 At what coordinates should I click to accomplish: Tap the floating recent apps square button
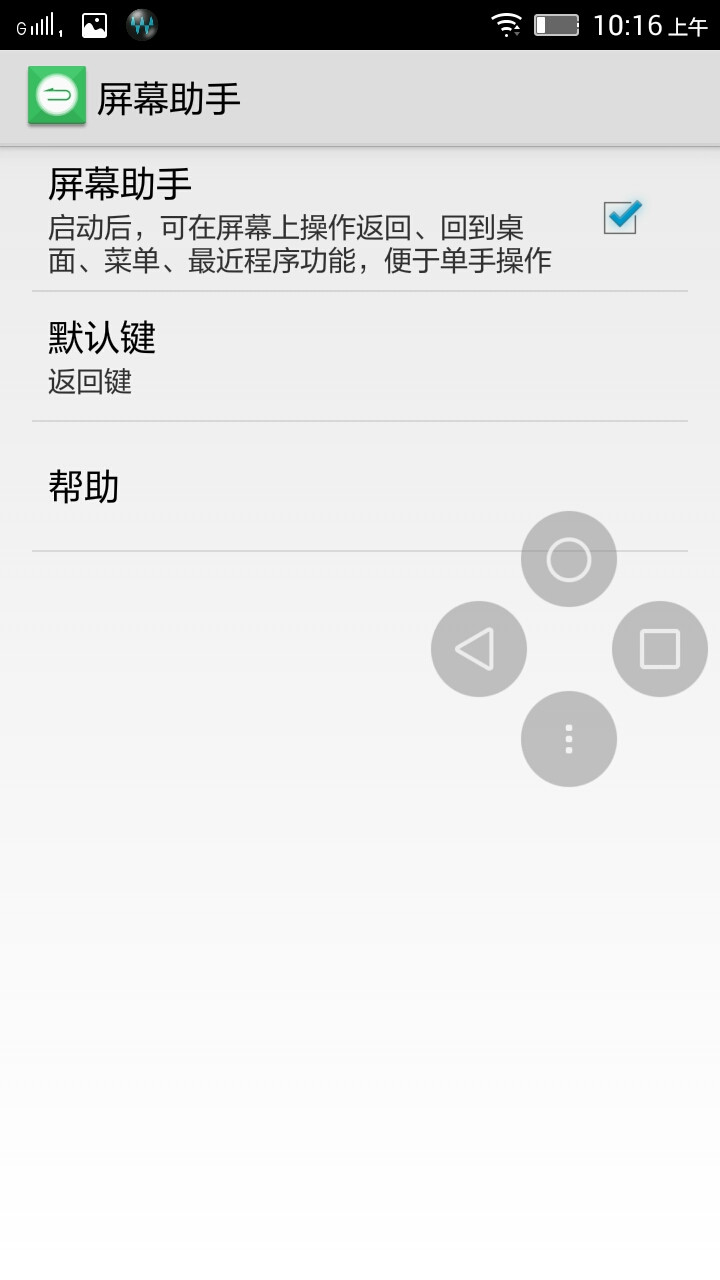click(x=660, y=649)
